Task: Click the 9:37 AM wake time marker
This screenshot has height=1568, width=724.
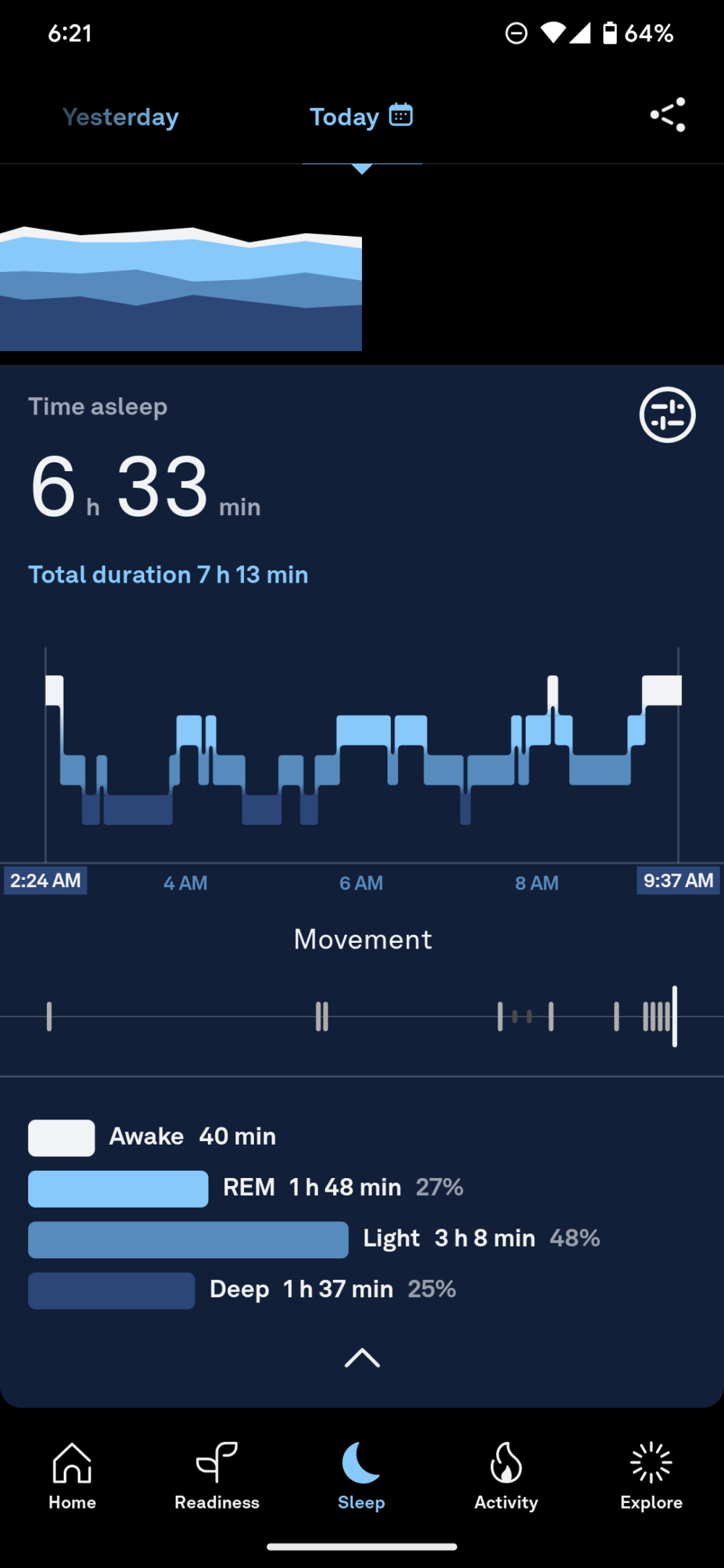Action: (x=678, y=880)
